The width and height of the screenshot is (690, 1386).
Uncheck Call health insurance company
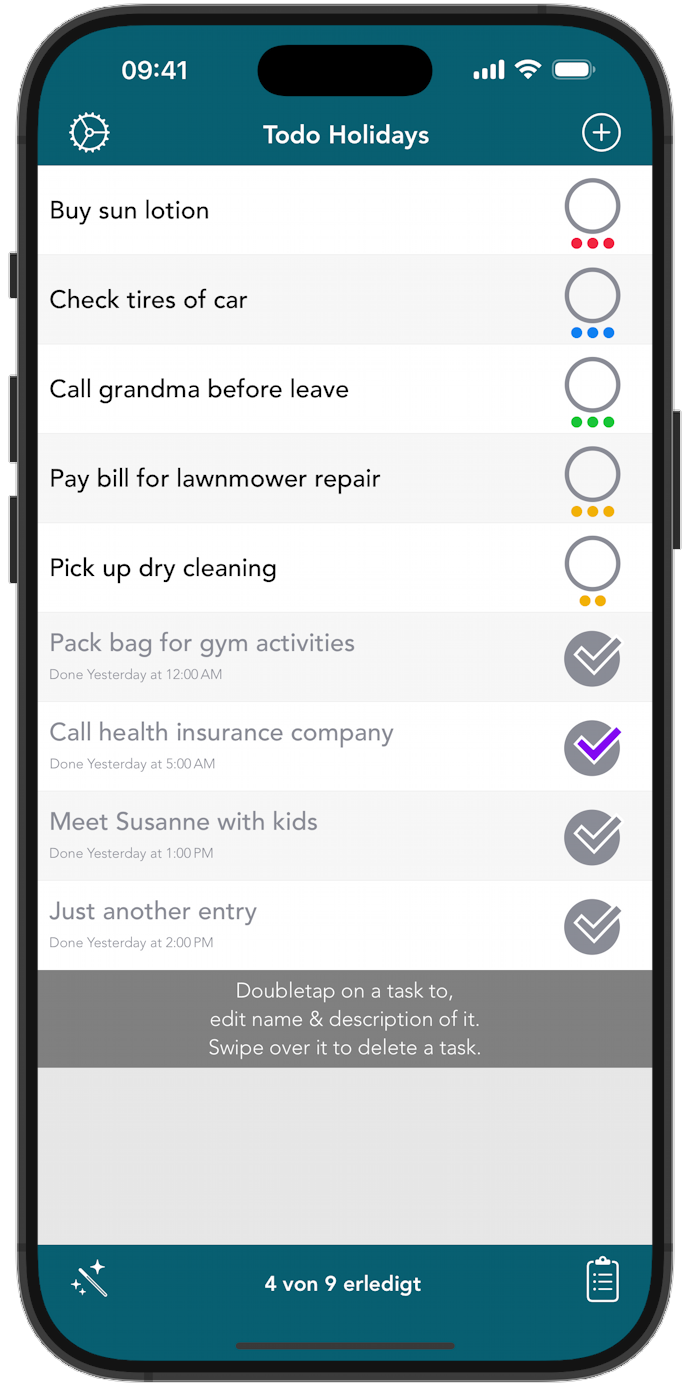coord(592,748)
